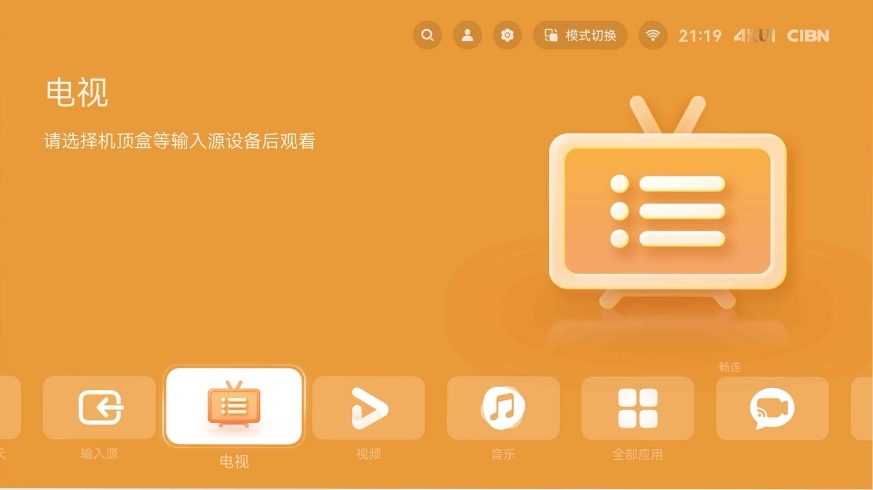Open the user account icon

pos(467,35)
